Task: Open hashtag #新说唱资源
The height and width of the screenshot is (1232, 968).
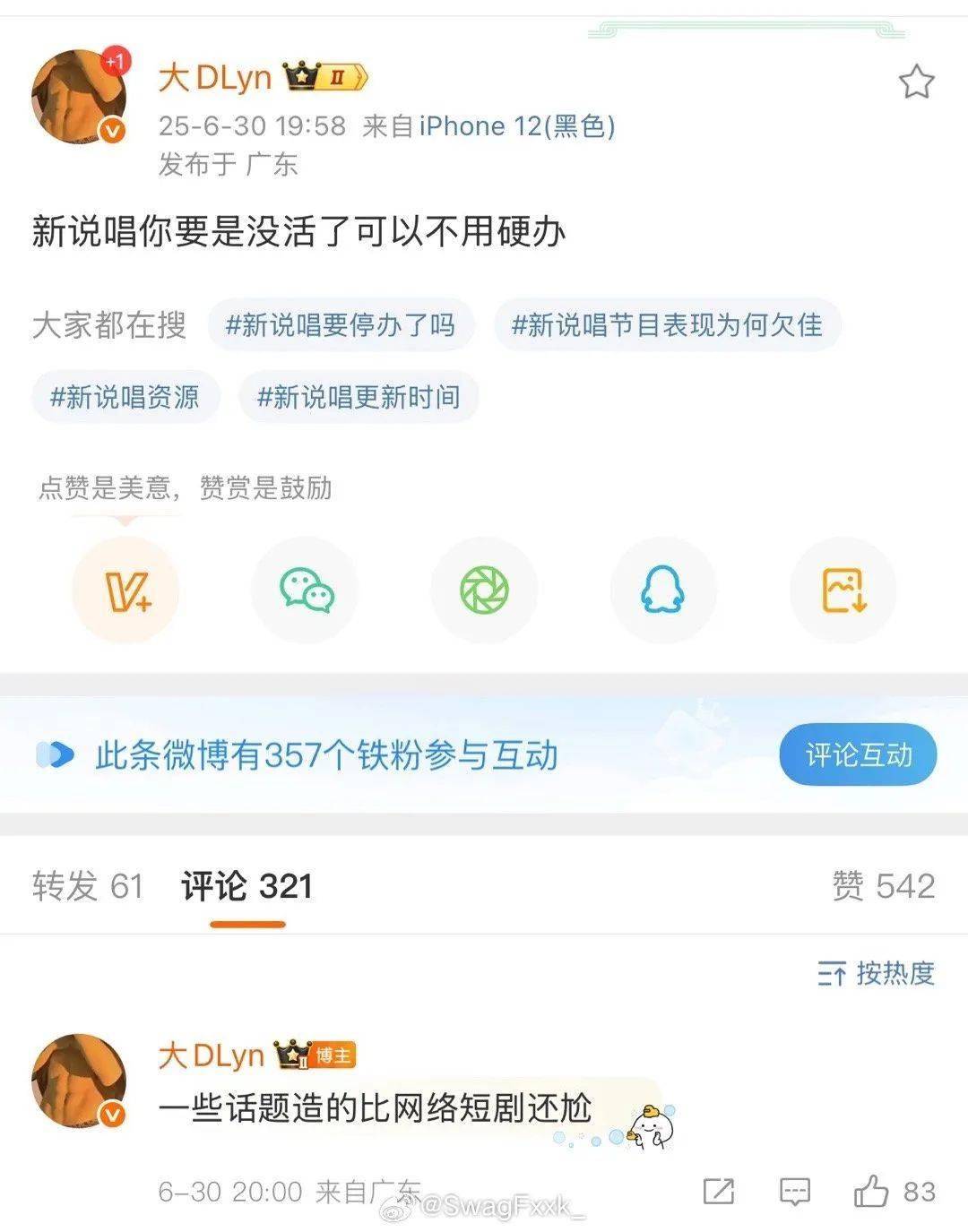Action: [125, 396]
